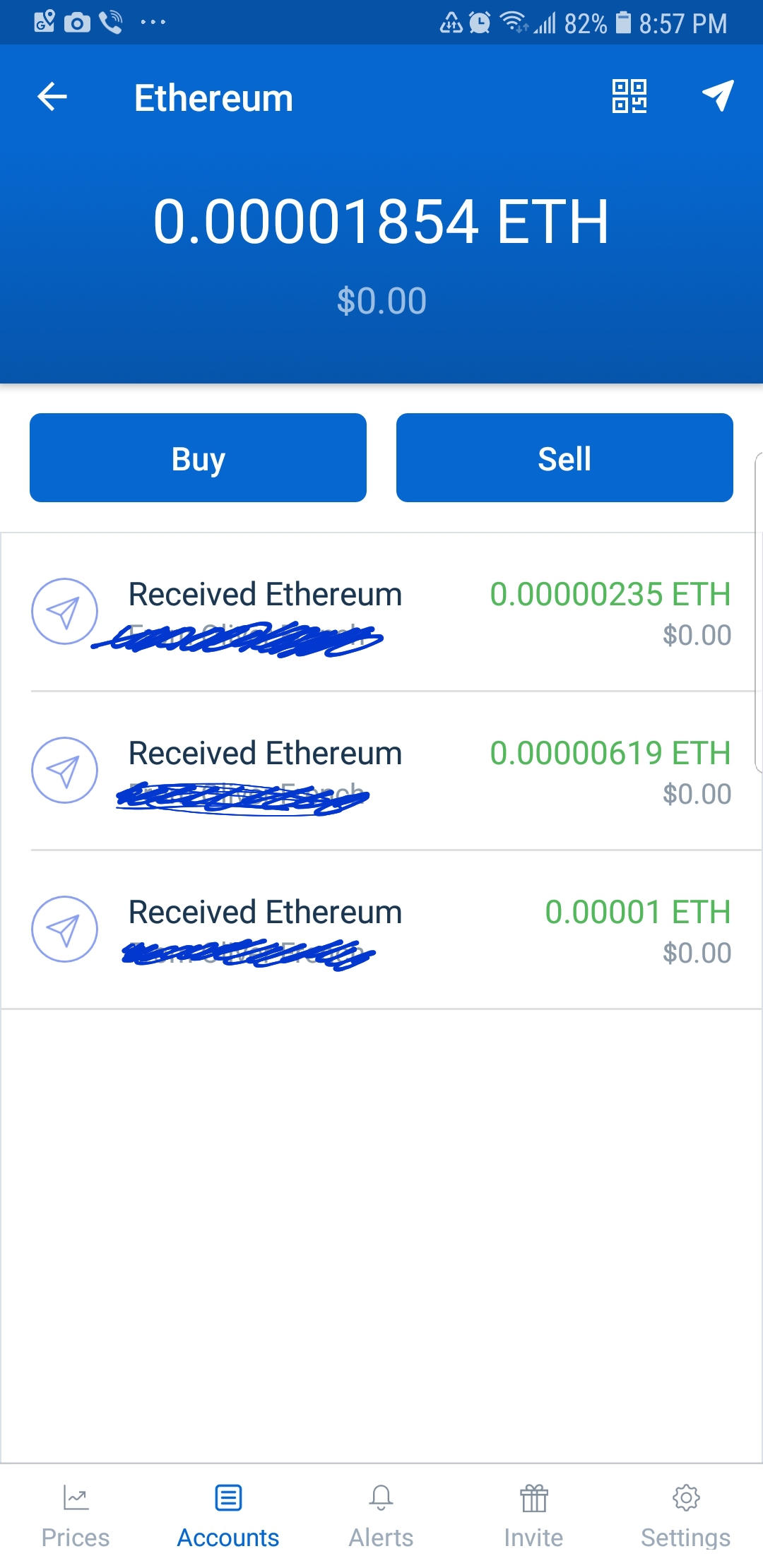This screenshot has width=763, height=1568.
Task: Open the Invite tab
Action: click(533, 1516)
